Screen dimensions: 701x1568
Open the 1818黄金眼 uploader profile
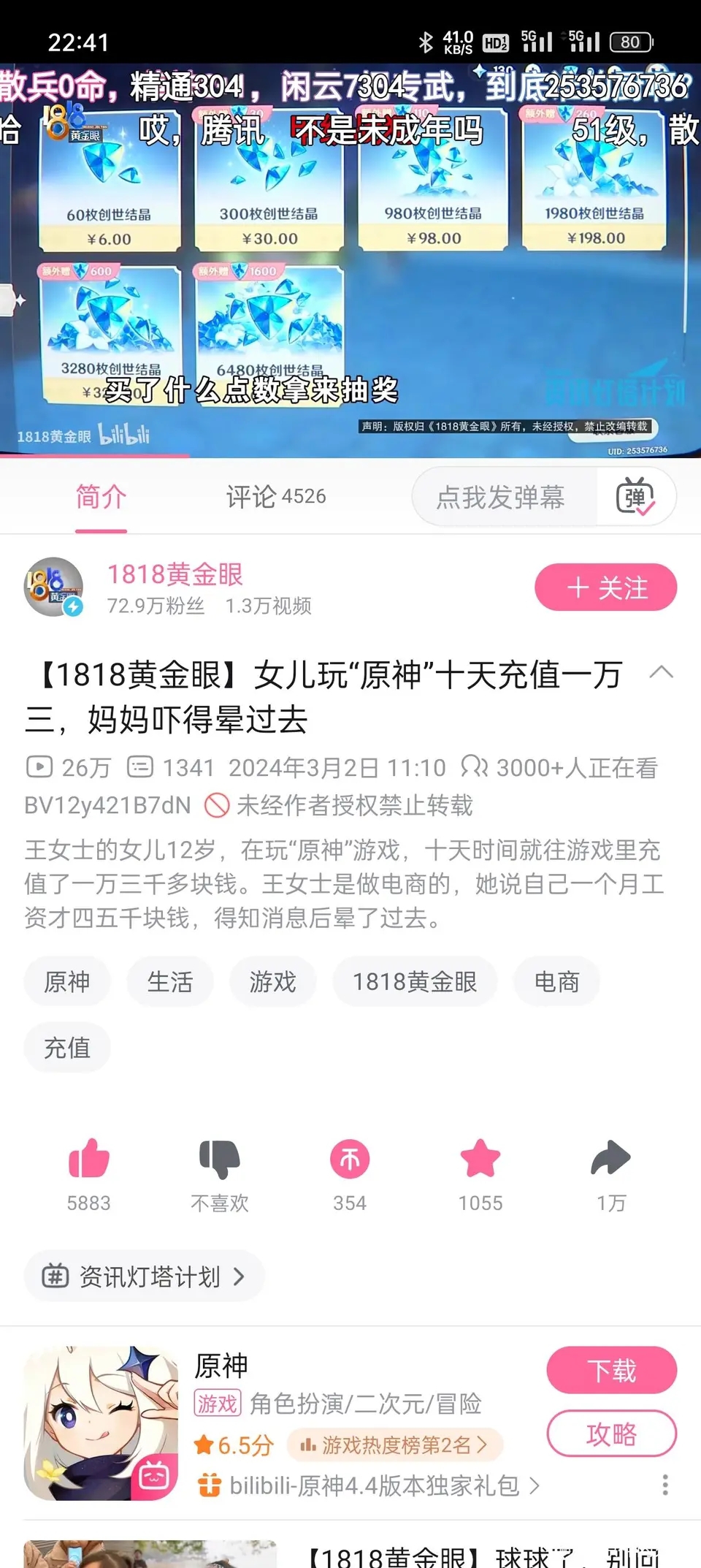175,575
